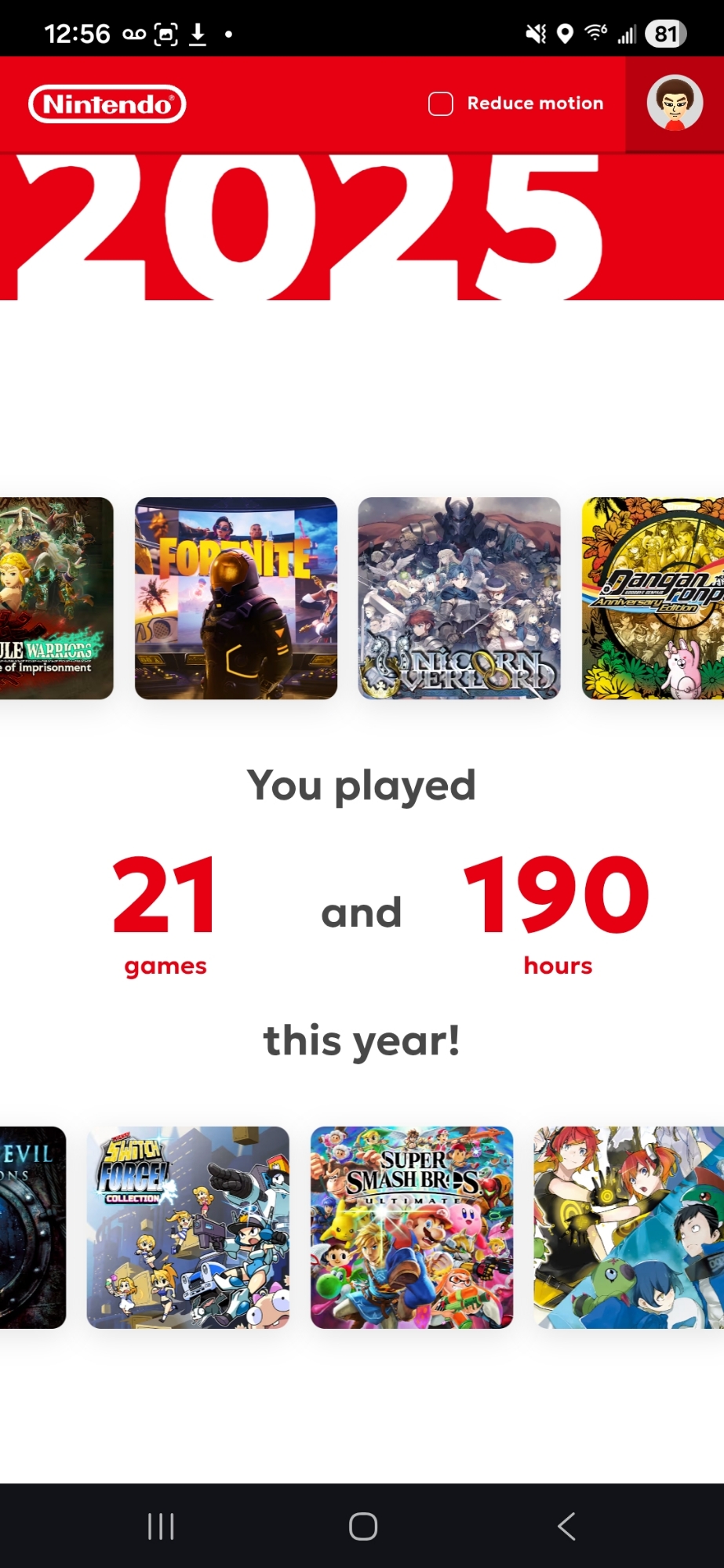The height and width of the screenshot is (1568, 724).
Task: Go to the Nintendo home page via the header logo
Action: tap(107, 104)
